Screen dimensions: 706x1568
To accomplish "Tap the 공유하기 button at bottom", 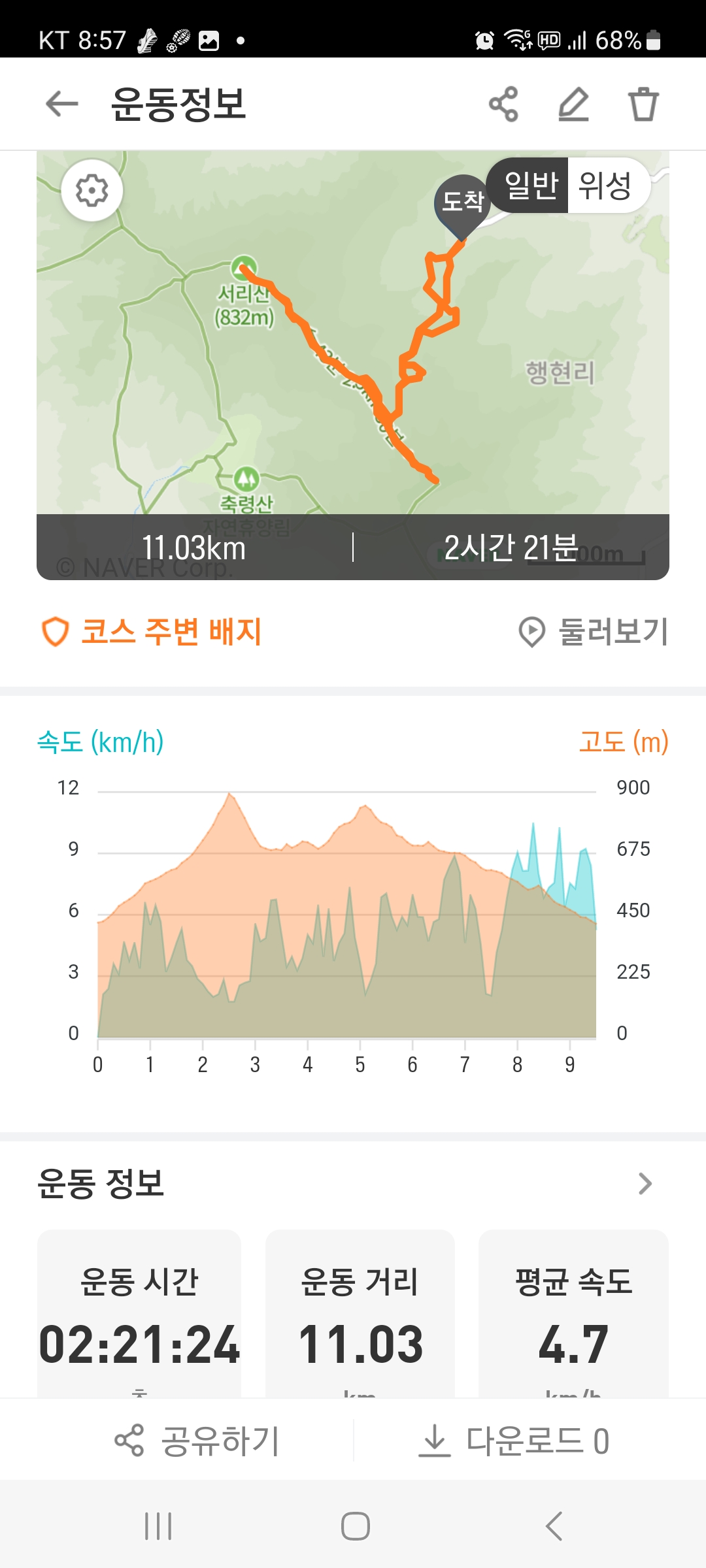I will tap(197, 1441).
